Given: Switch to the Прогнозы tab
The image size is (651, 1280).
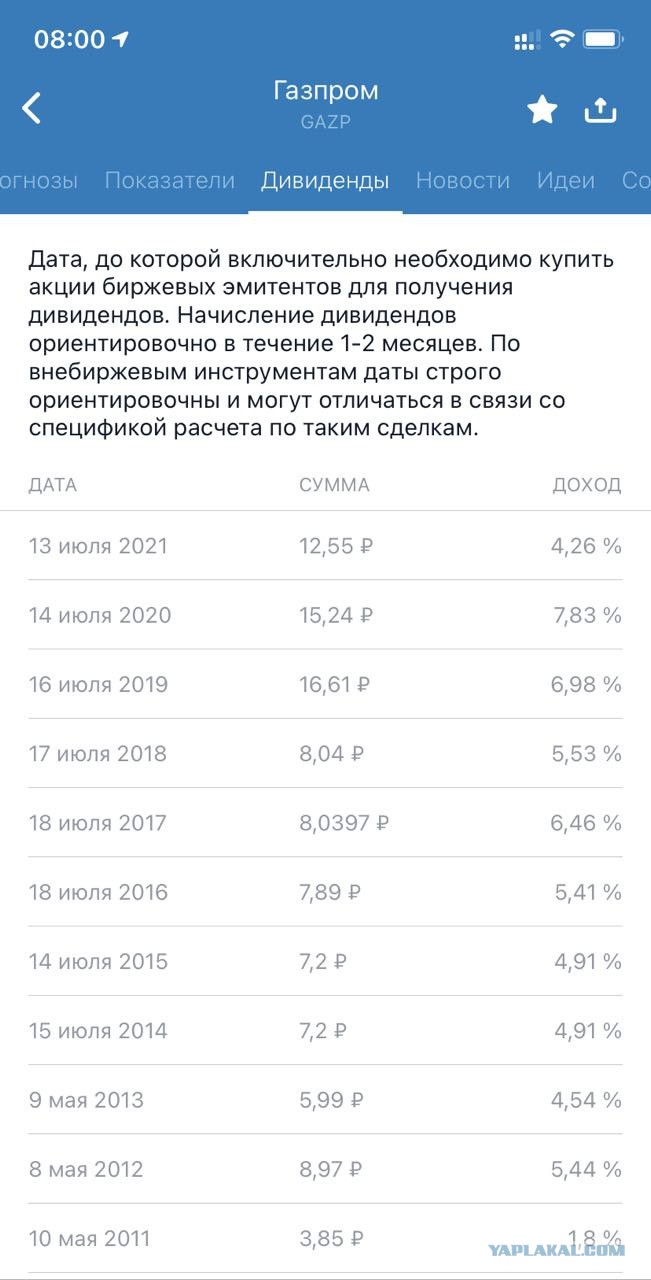Looking at the screenshot, I should pos(38,181).
